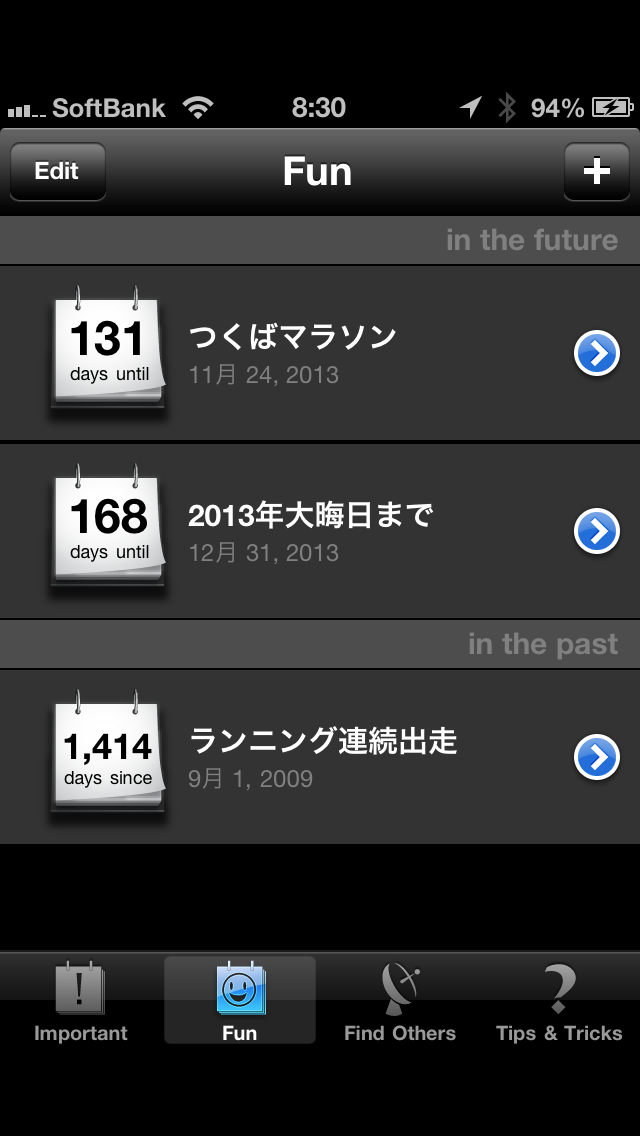Show details arrow for つくばマラソン
This screenshot has width=640, height=1136.
click(x=597, y=353)
